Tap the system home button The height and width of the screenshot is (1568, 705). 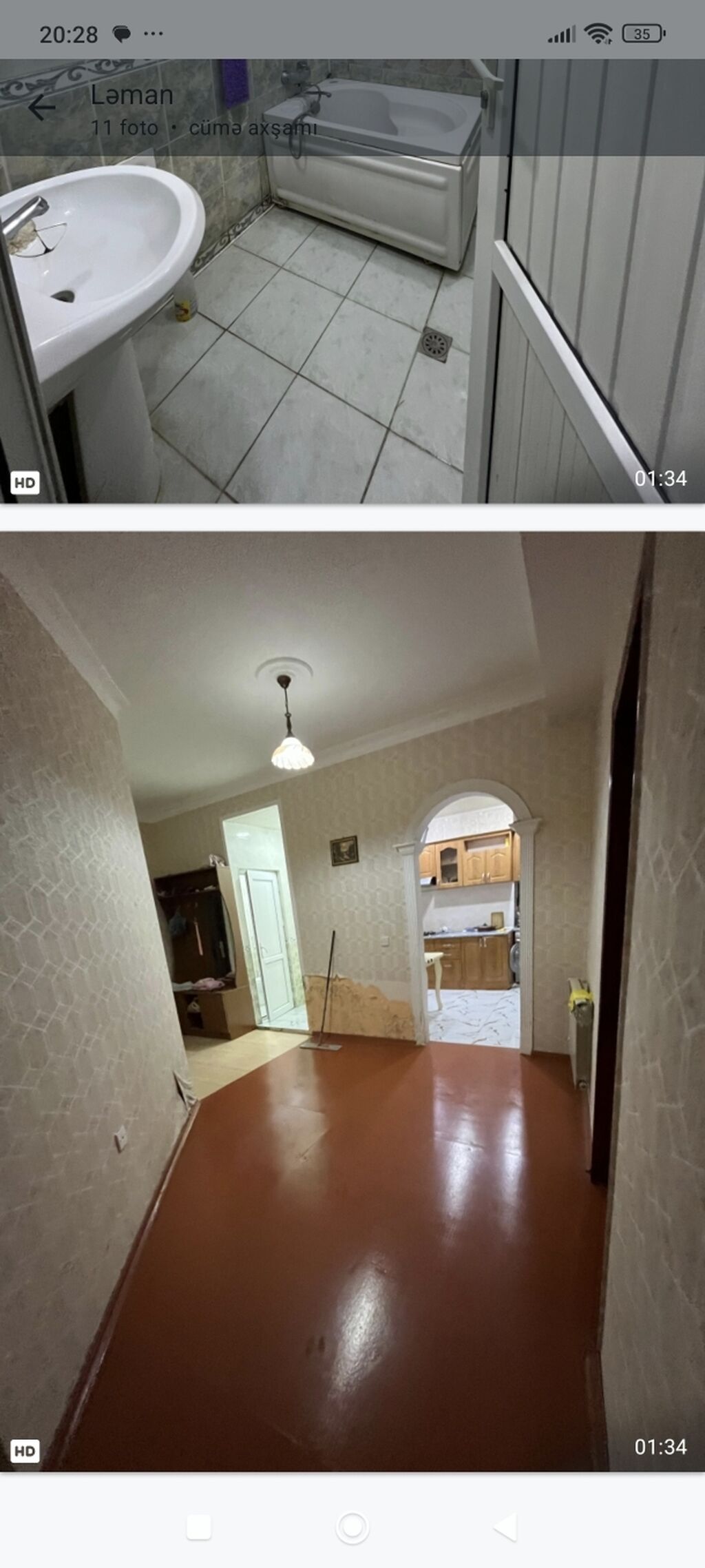point(352,1528)
